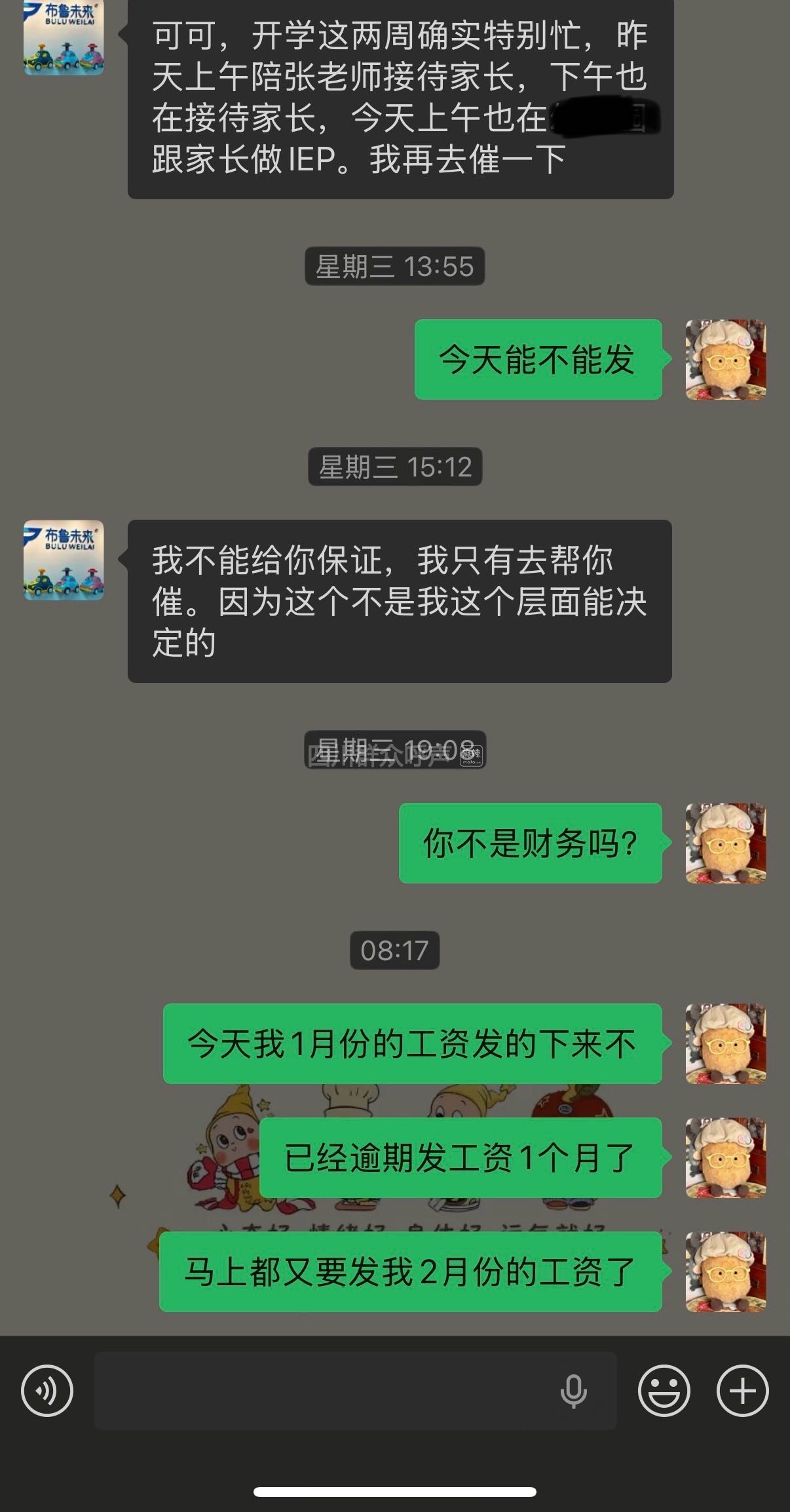Open my avatar beside 你不是财务吗?
Image resolution: width=790 pixels, height=1512 pixels.
[726, 843]
